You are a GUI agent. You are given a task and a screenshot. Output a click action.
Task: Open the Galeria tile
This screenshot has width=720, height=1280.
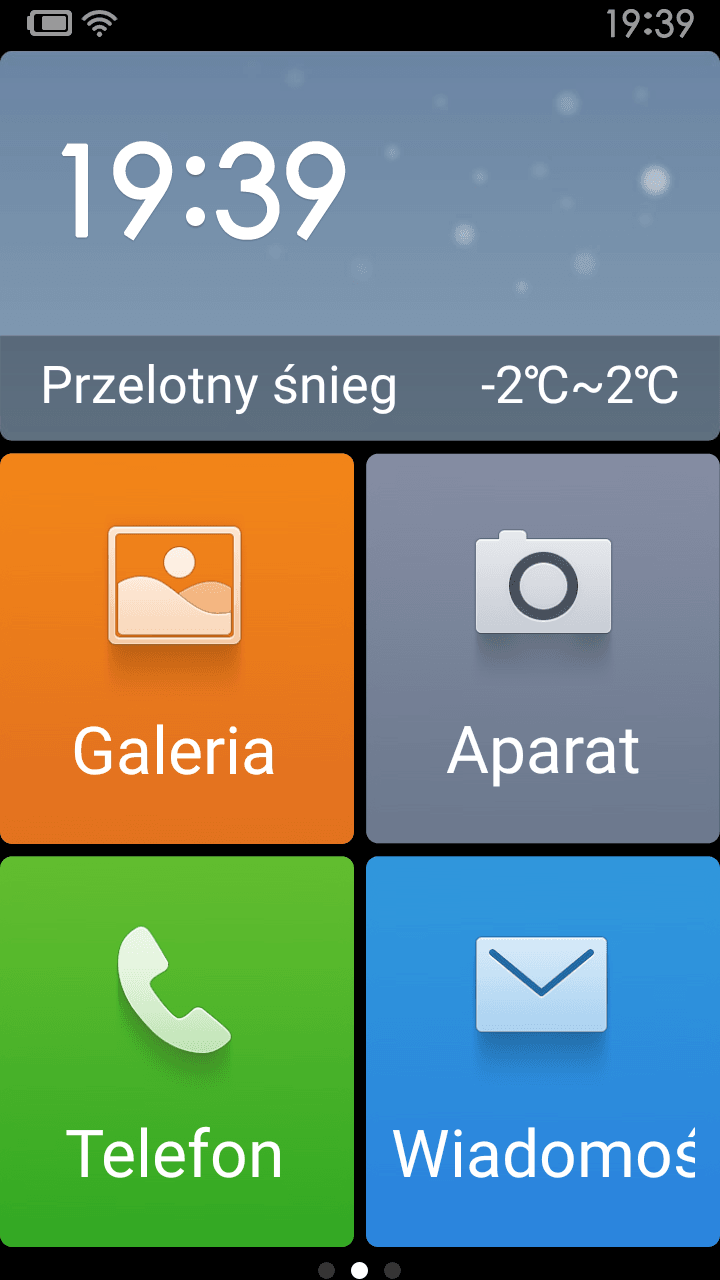(x=177, y=648)
